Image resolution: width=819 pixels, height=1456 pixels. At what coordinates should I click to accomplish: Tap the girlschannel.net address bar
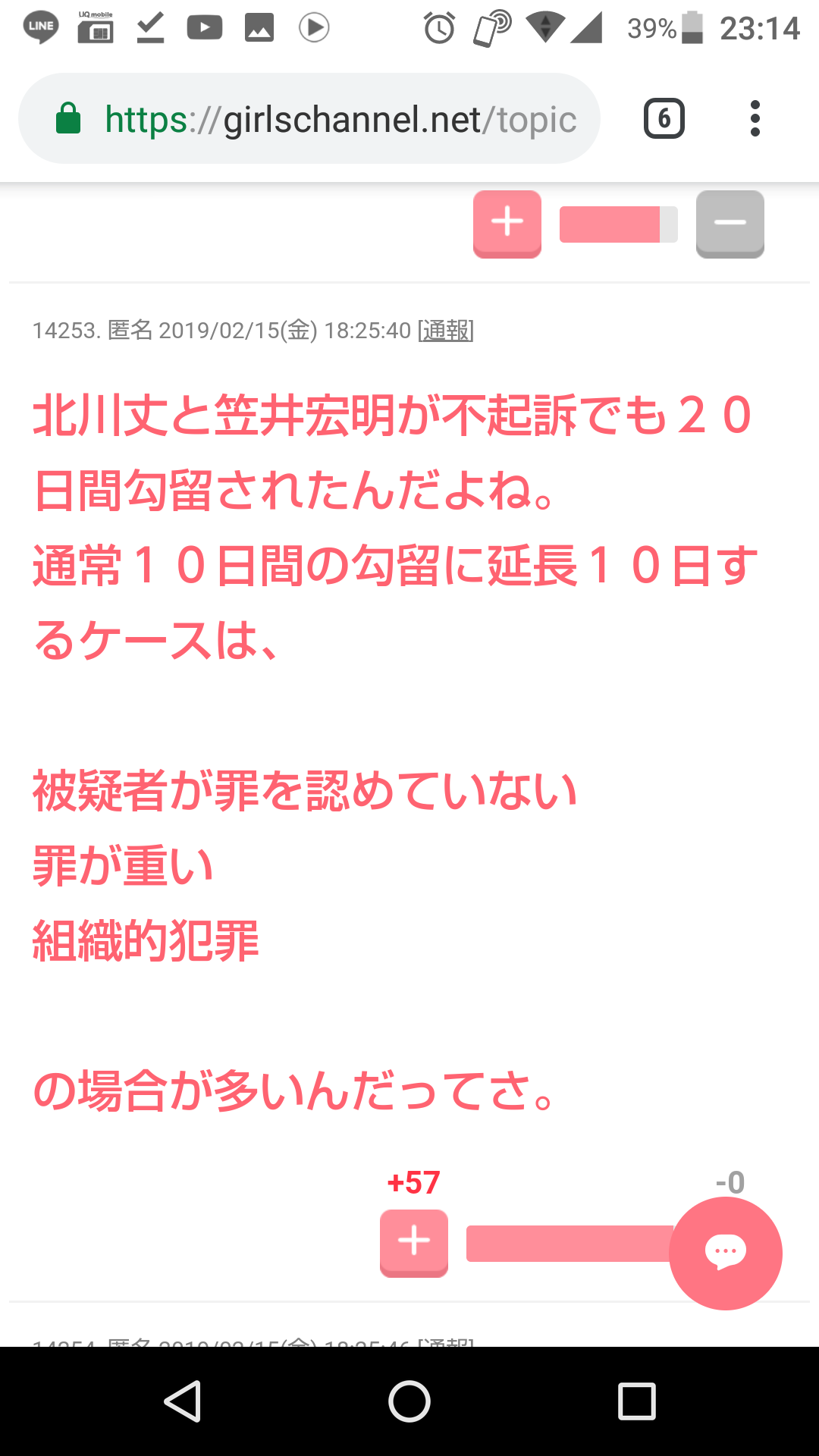341,119
